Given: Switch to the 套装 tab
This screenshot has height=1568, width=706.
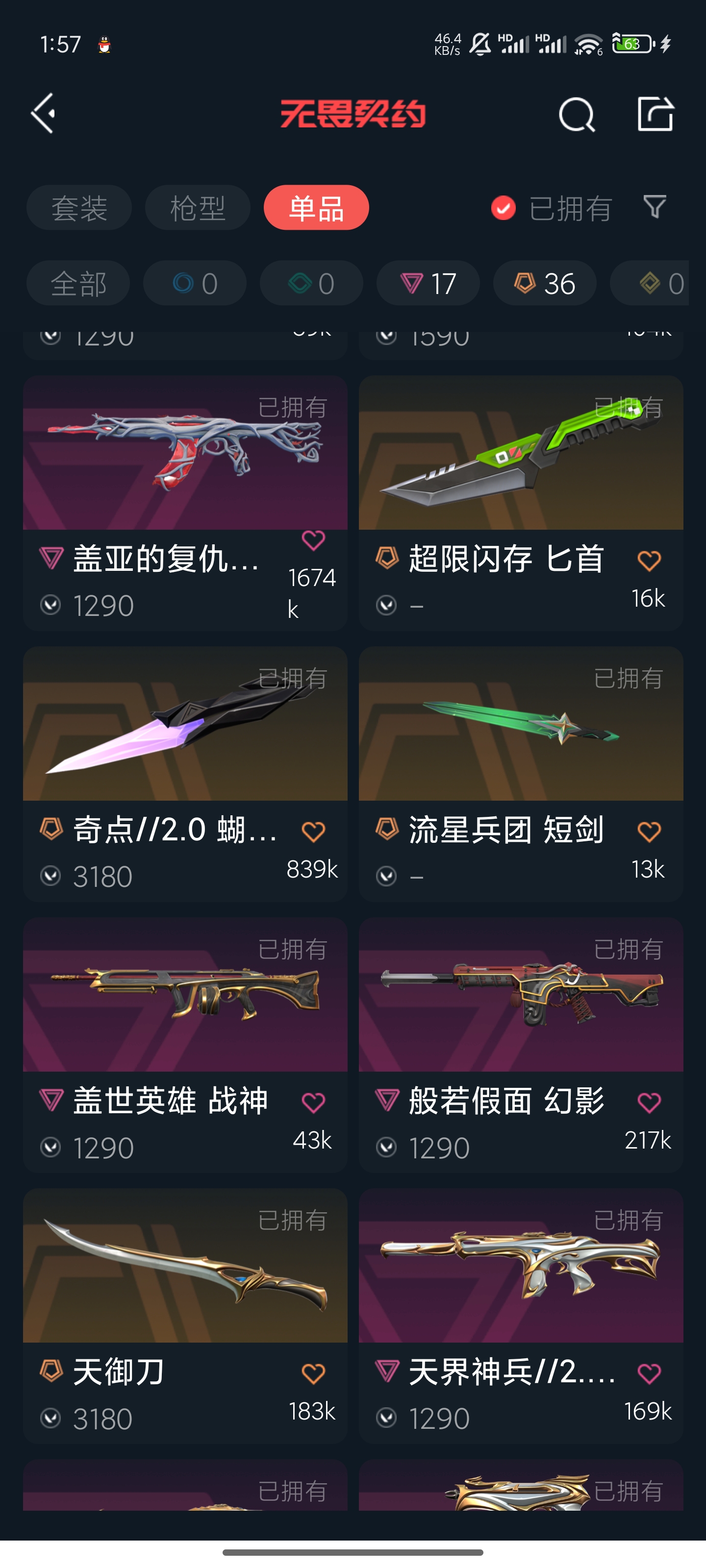Looking at the screenshot, I should (x=79, y=208).
